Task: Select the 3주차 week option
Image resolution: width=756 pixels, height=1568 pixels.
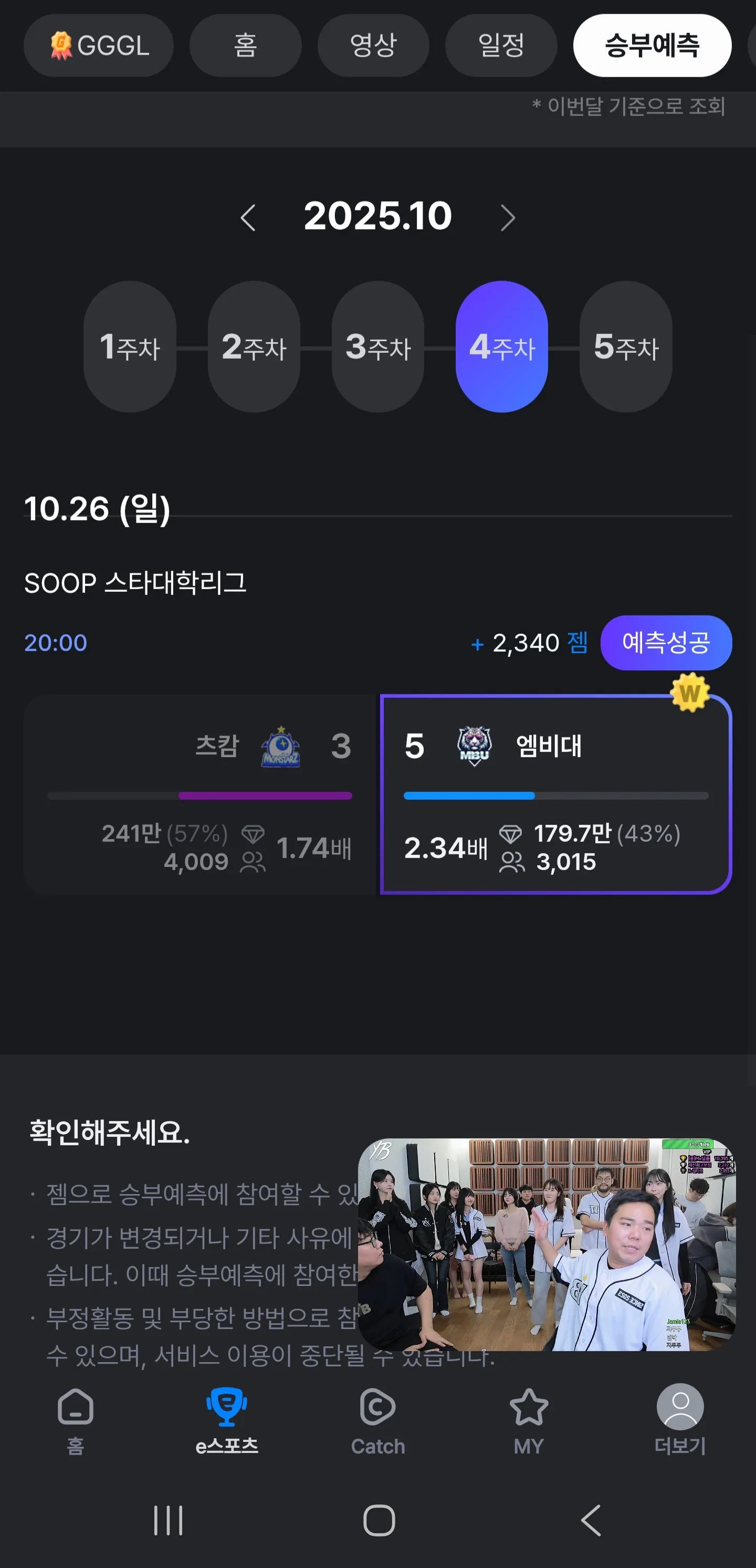Action: 377,348
